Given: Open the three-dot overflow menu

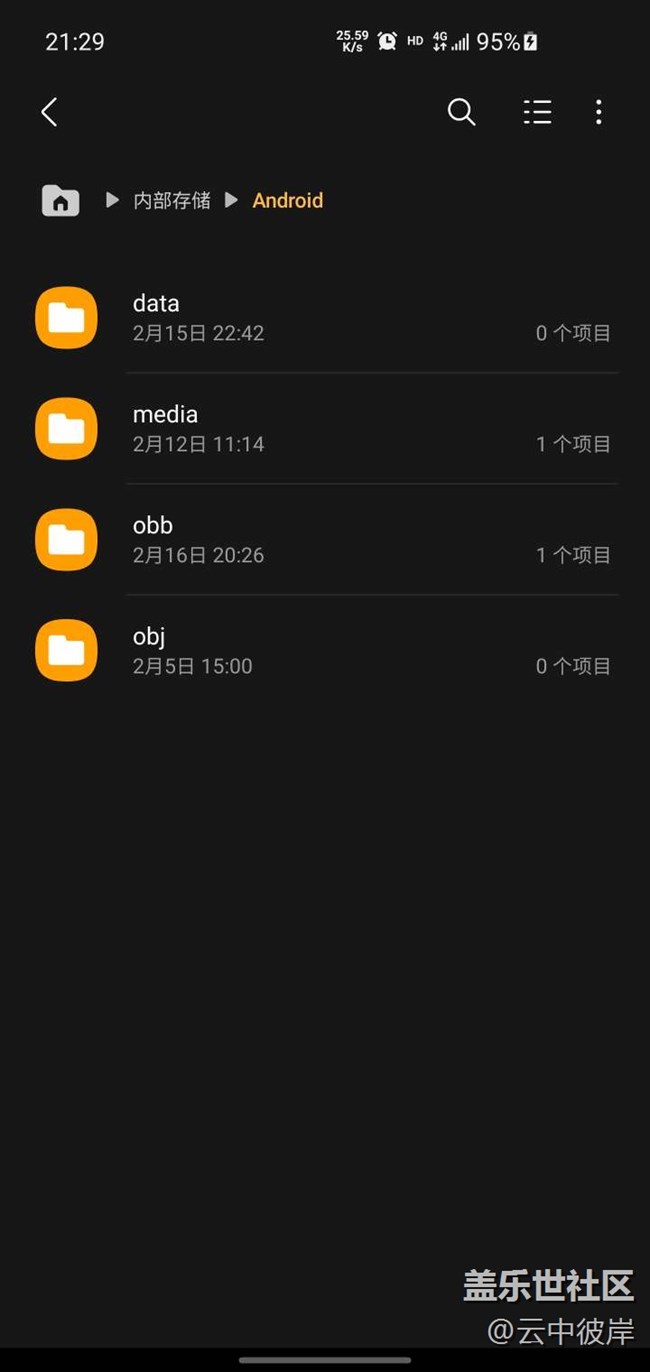Looking at the screenshot, I should [x=598, y=112].
